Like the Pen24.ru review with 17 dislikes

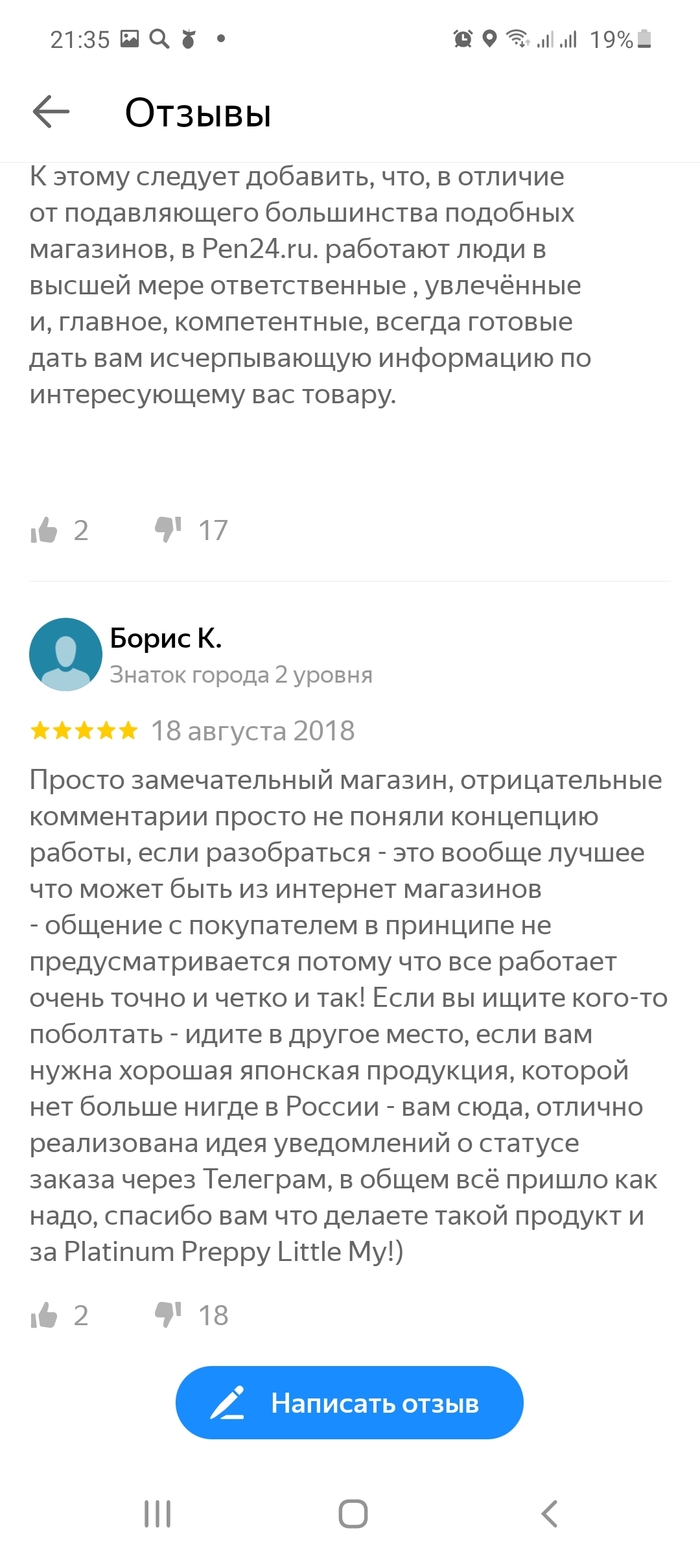[x=44, y=530]
